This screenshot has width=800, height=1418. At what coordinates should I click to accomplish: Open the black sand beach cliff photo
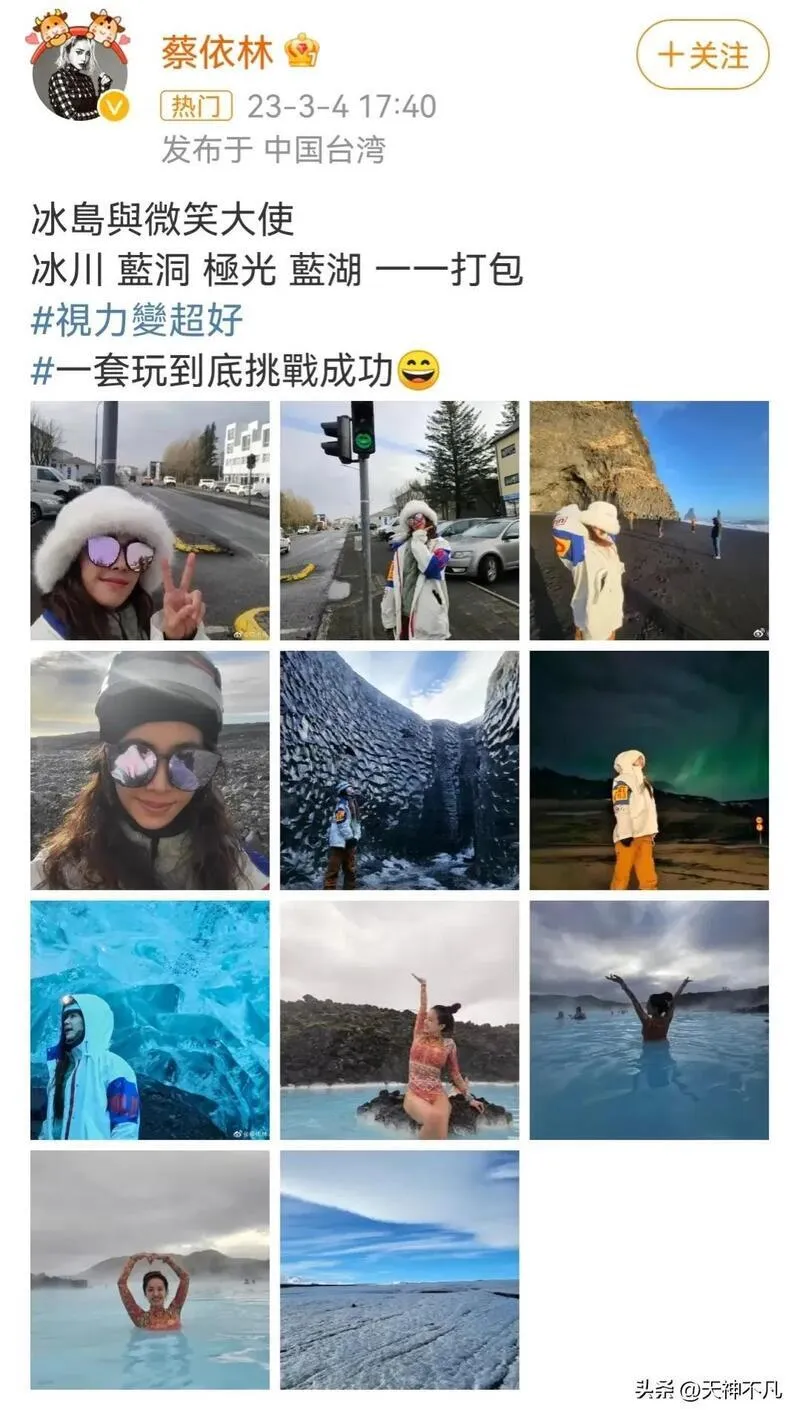pyautogui.click(x=649, y=520)
